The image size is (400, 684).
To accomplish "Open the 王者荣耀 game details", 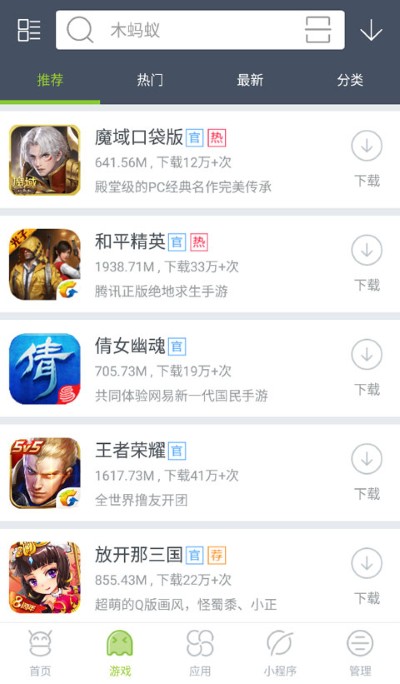I will click(174, 473).
